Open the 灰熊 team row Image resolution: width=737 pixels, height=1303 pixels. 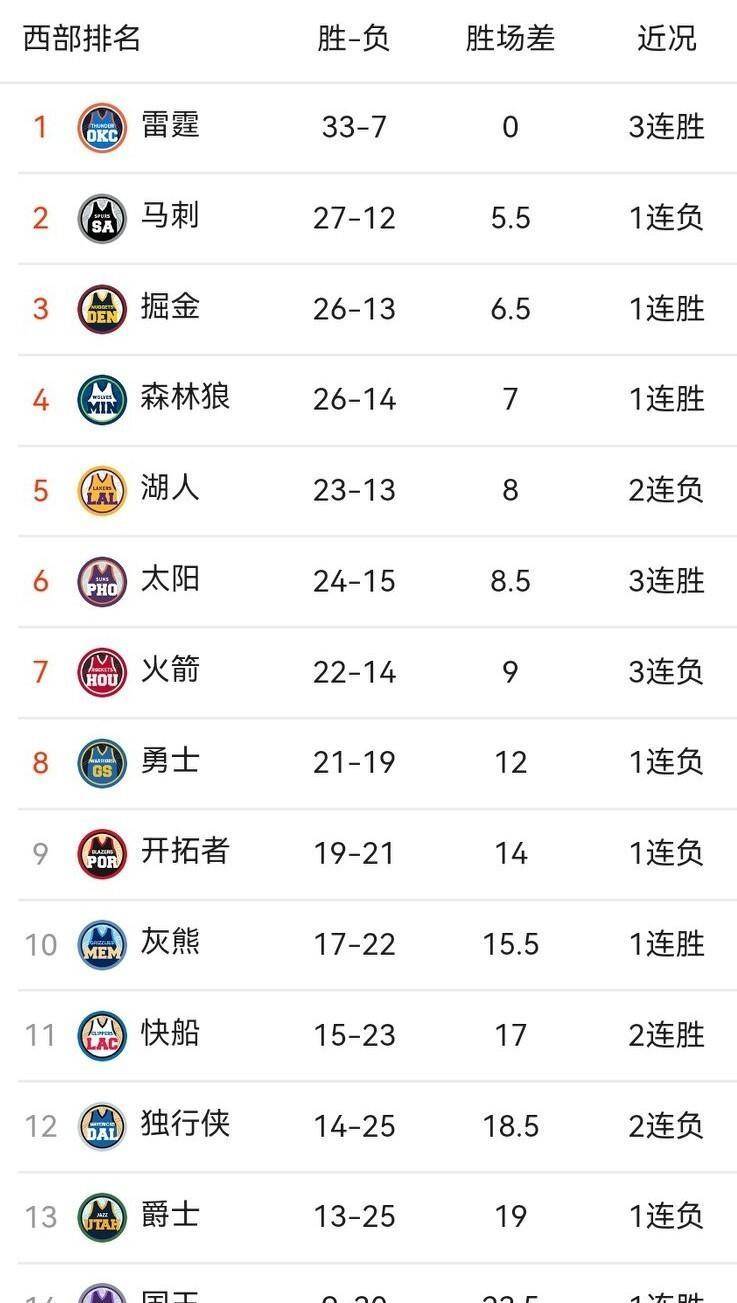[x=170, y=944]
